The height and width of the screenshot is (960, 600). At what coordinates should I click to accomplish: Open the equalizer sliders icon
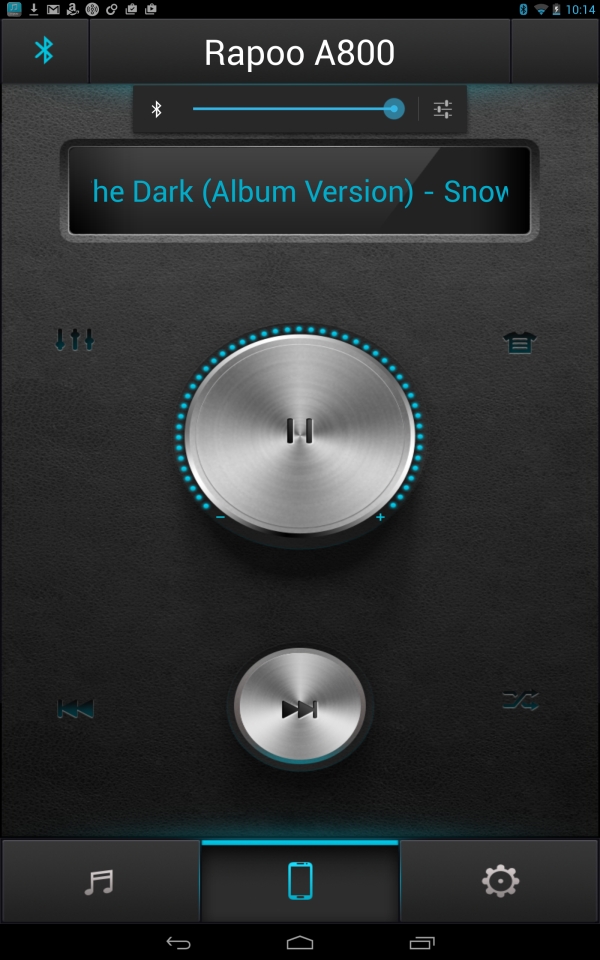(75, 340)
